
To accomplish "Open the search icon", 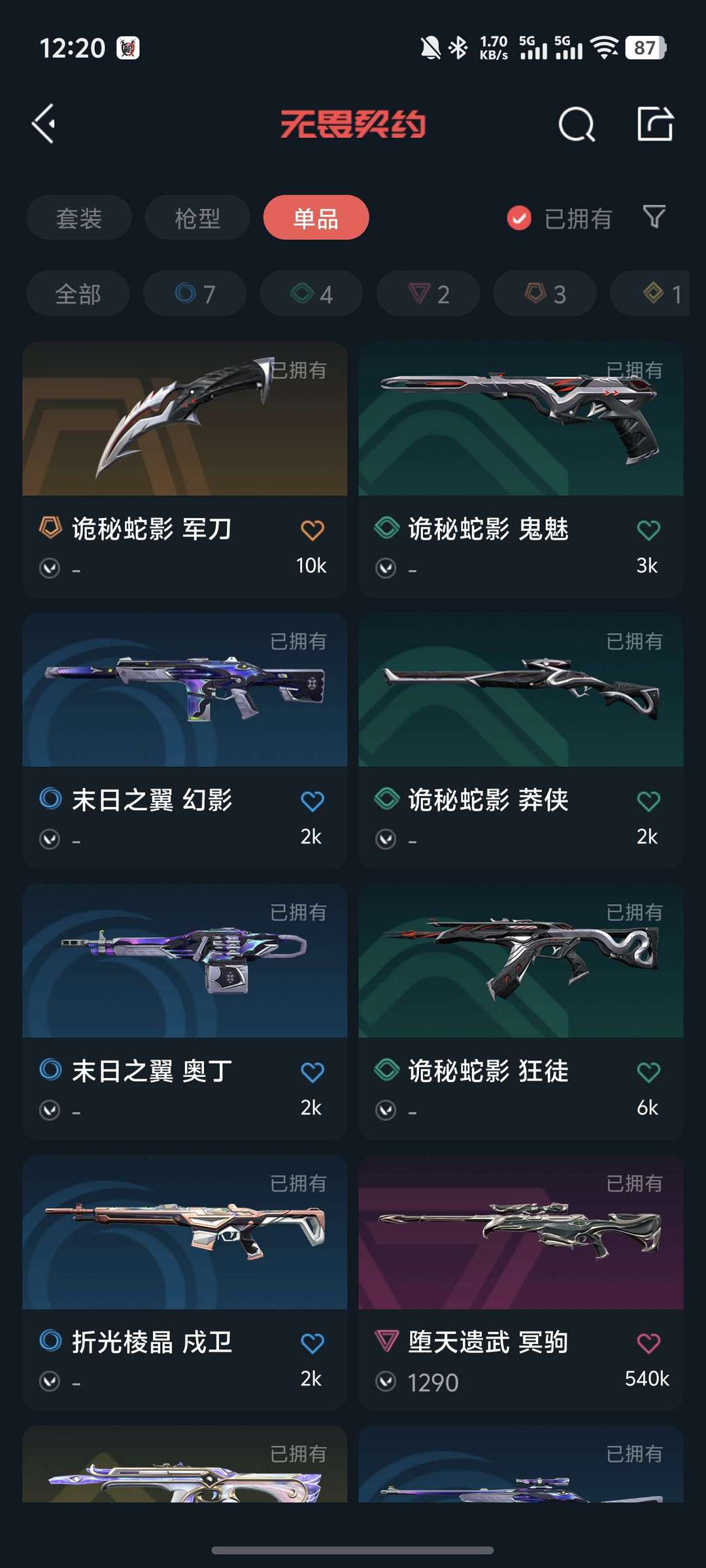I will (x=577, y=124).
